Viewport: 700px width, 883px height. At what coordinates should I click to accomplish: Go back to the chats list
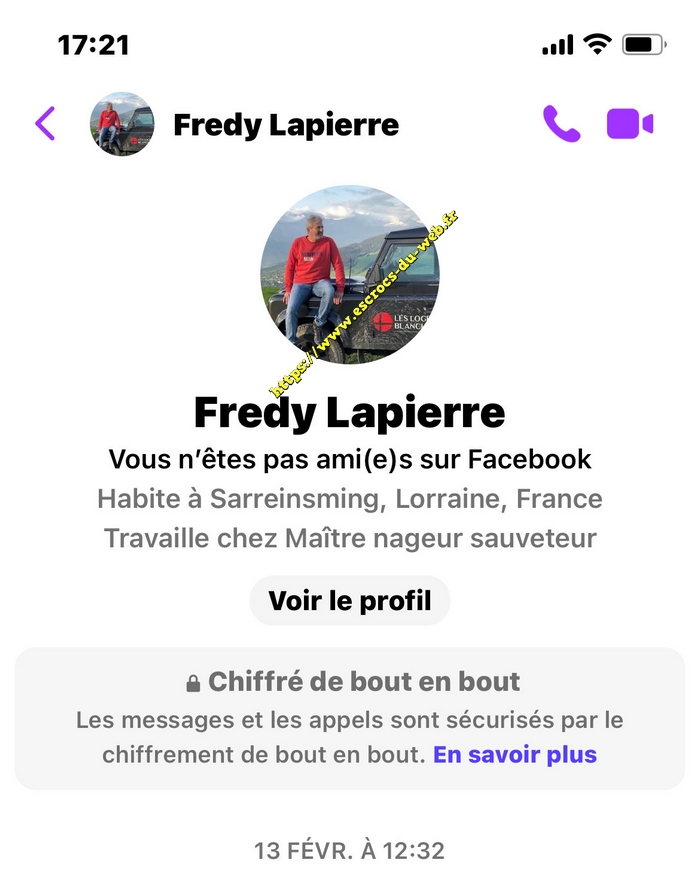pyautogui.click(x=45, y=124)
